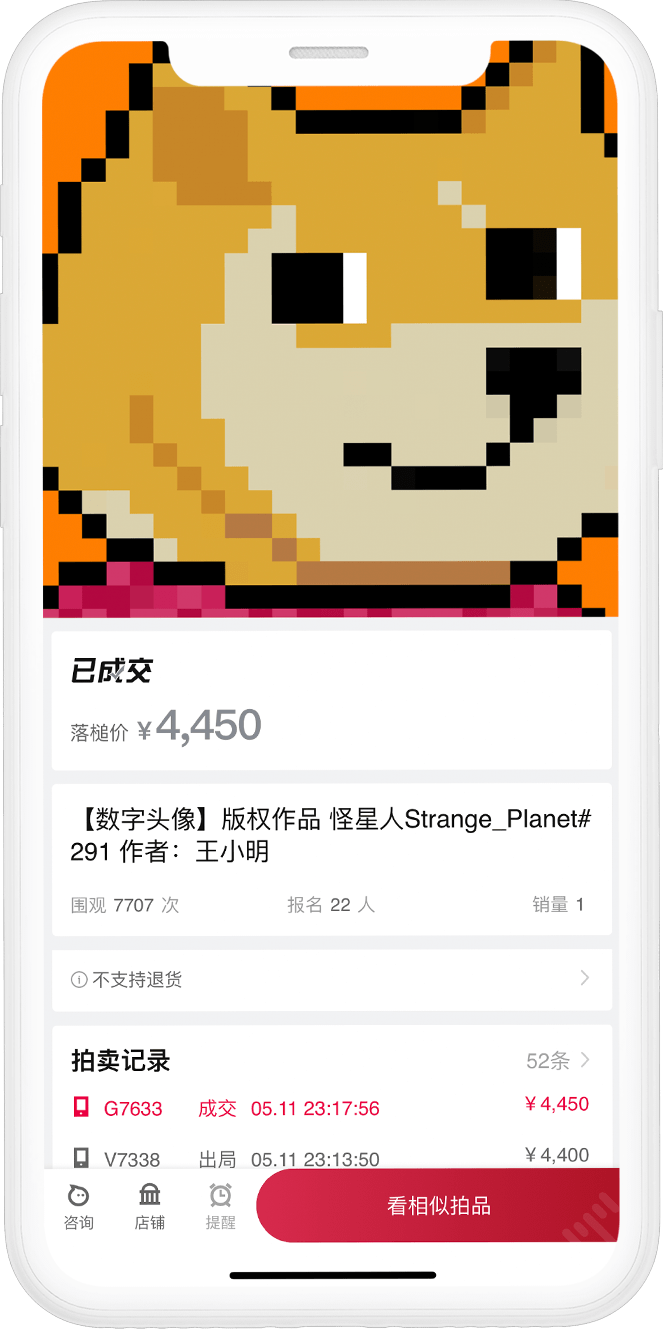Open 咨询 customer service
This screenshot has width=663, height=1329.
[78, 1205]
